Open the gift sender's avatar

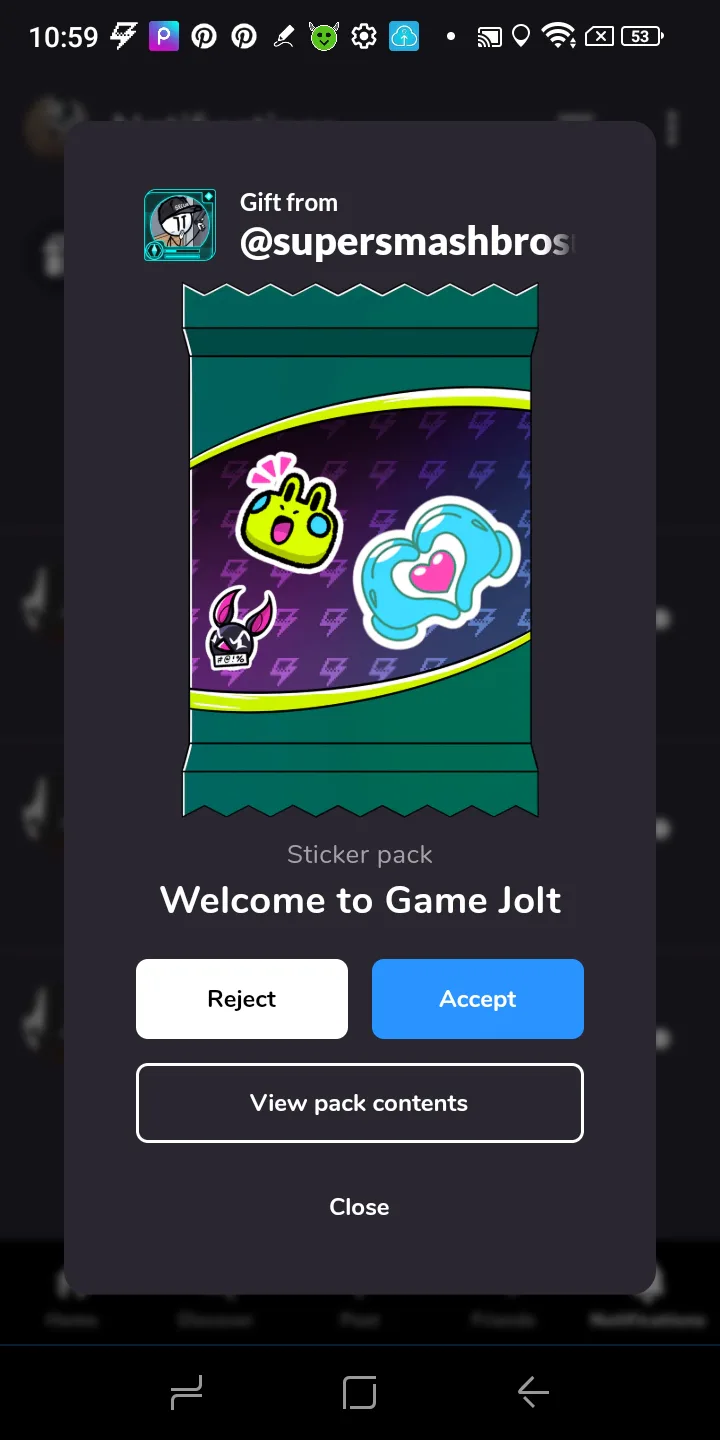tap(180, 226)
